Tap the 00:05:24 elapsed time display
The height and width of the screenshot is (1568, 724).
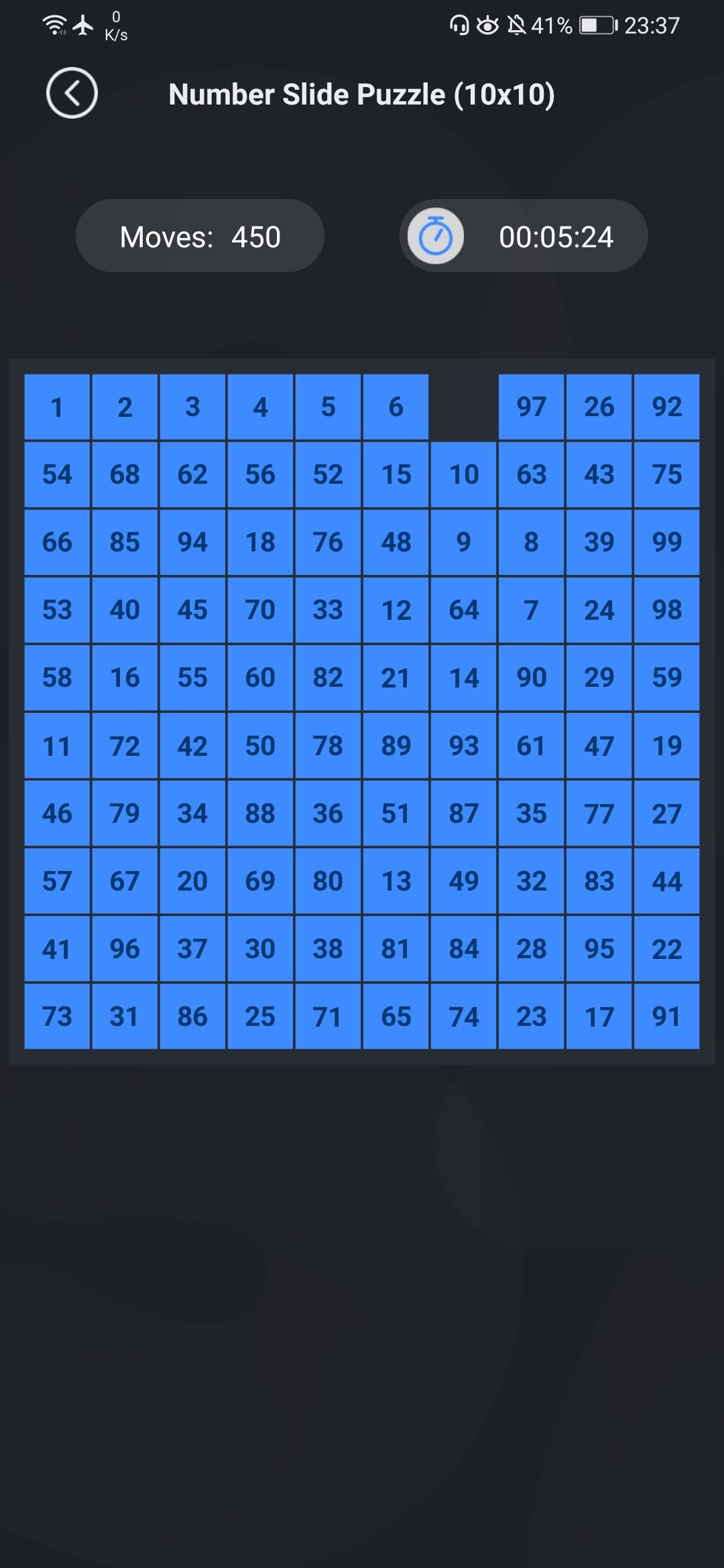557,235
